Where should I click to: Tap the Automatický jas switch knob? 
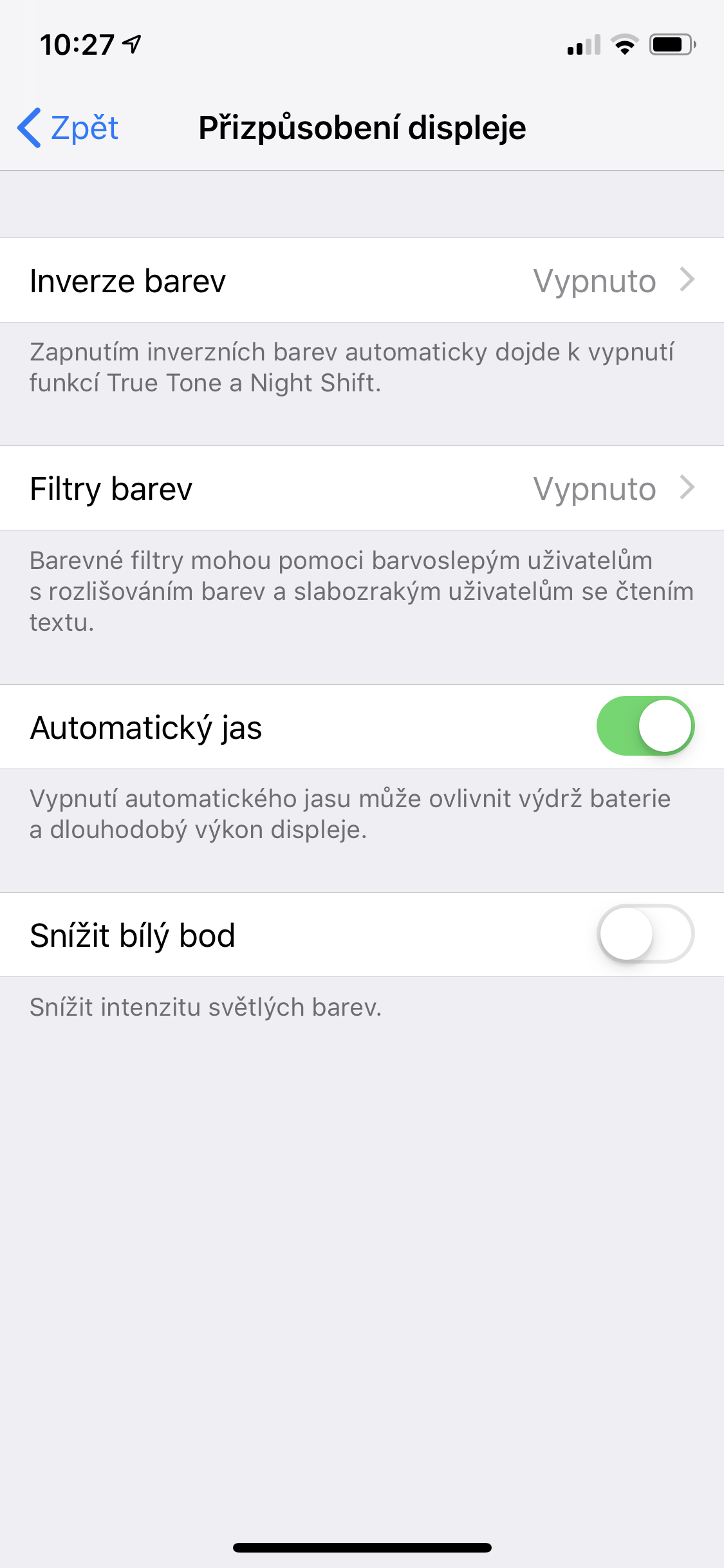click(666, 725)
